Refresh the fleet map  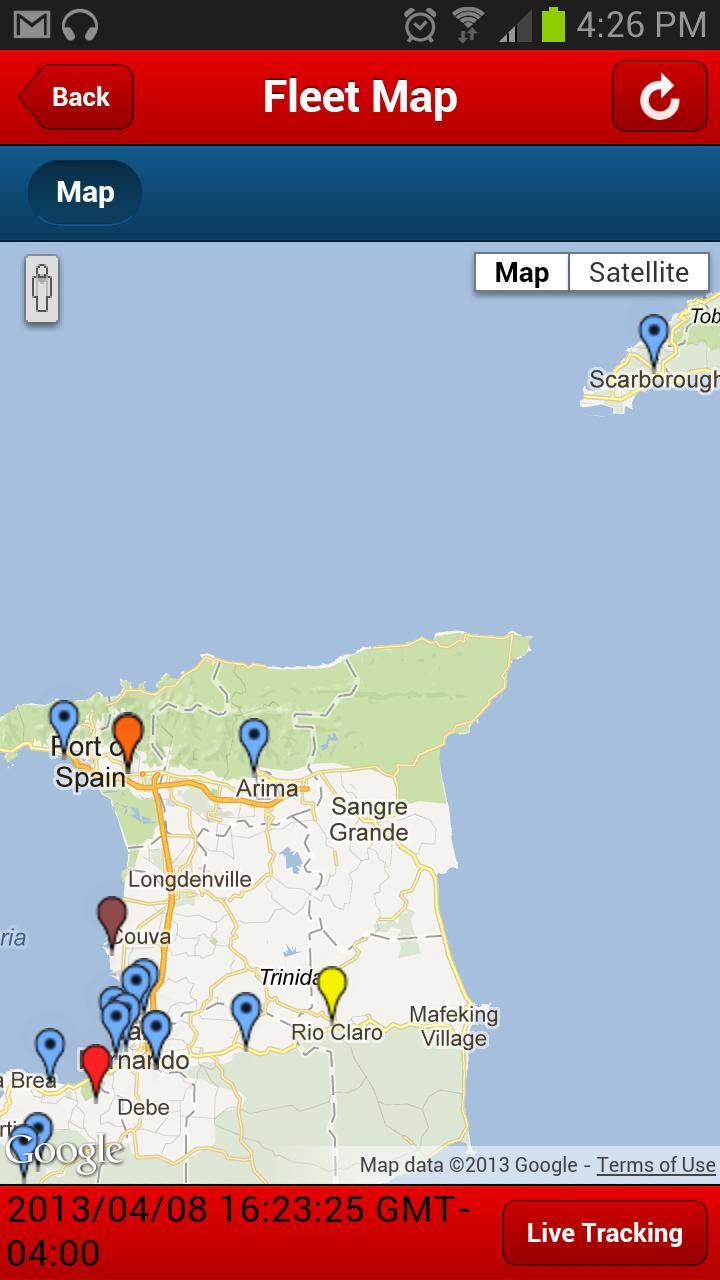coord(659,97)
